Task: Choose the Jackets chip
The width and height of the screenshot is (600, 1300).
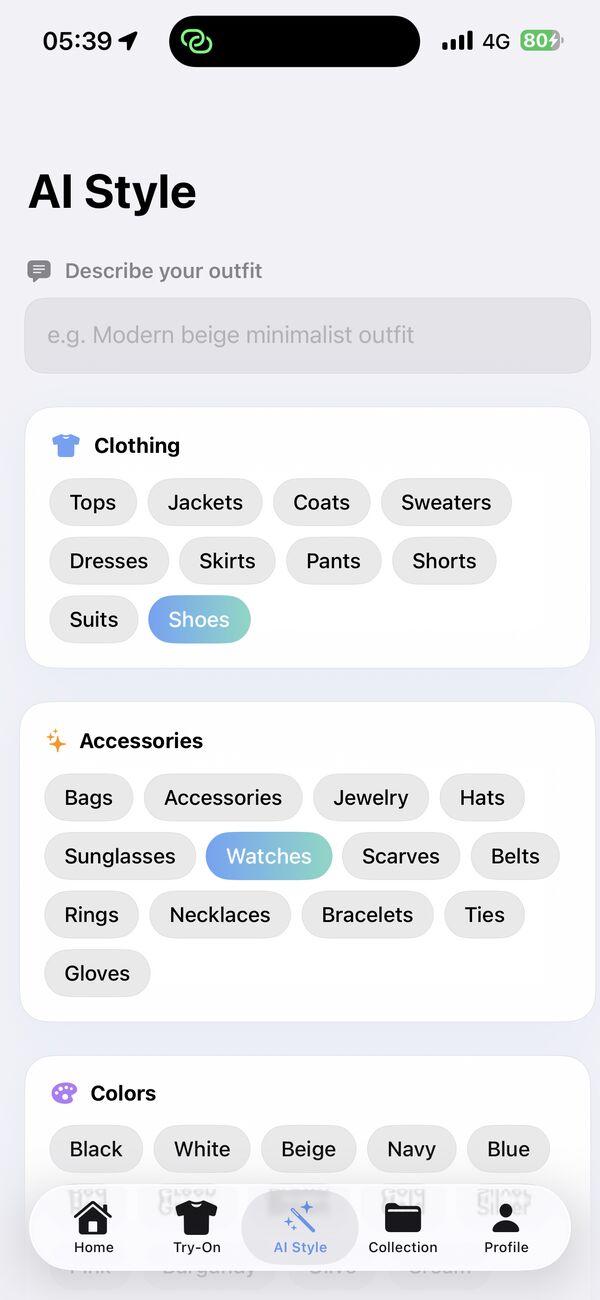Action: [x=205, y=503]
